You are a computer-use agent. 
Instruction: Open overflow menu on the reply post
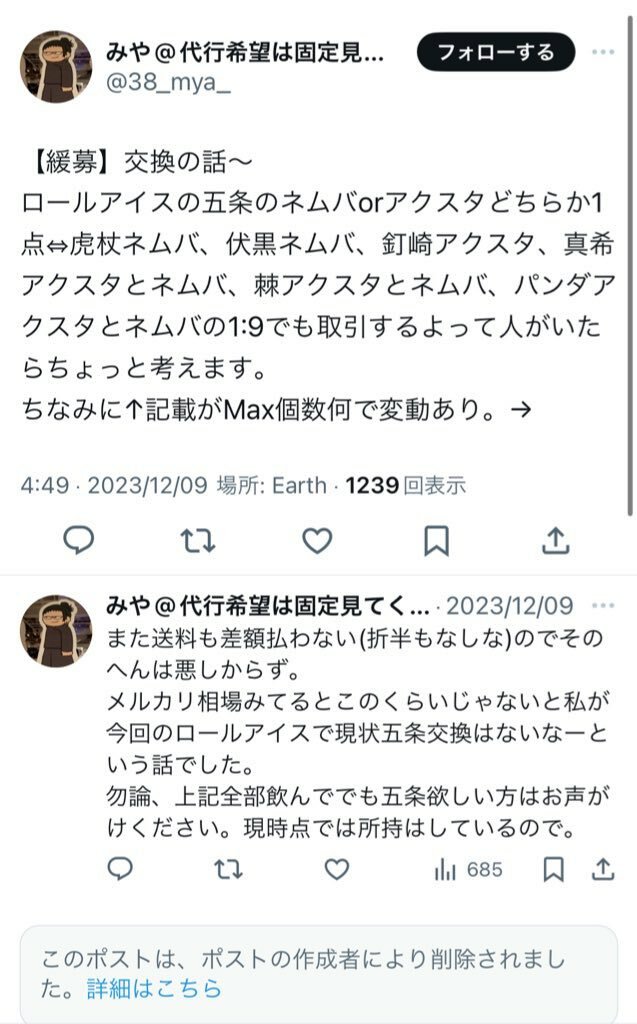[x=604, y=606]
